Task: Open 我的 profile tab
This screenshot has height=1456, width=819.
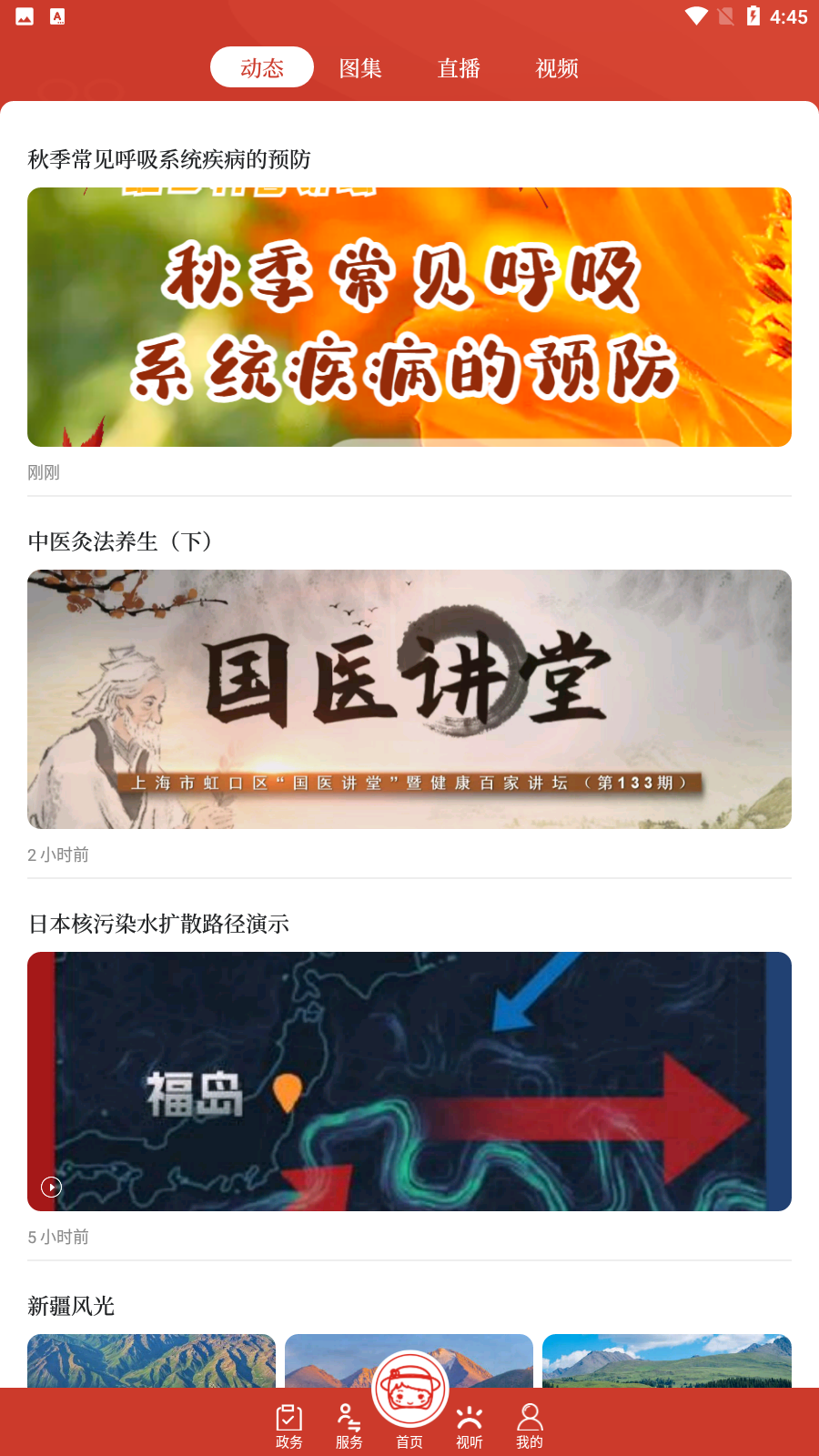Action: pyautogui.click(x=530, y=1425)
